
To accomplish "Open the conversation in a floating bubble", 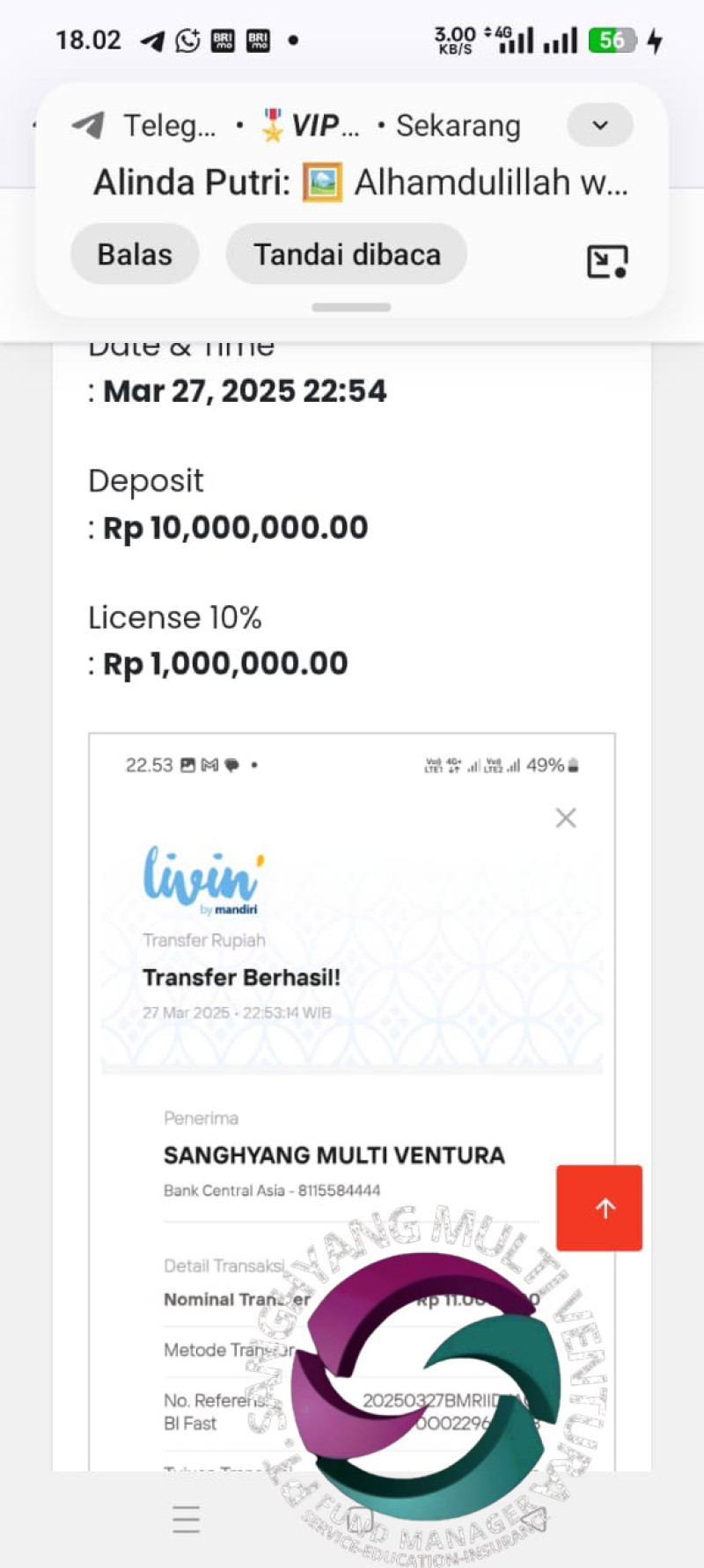I will (x=607, y=261).
